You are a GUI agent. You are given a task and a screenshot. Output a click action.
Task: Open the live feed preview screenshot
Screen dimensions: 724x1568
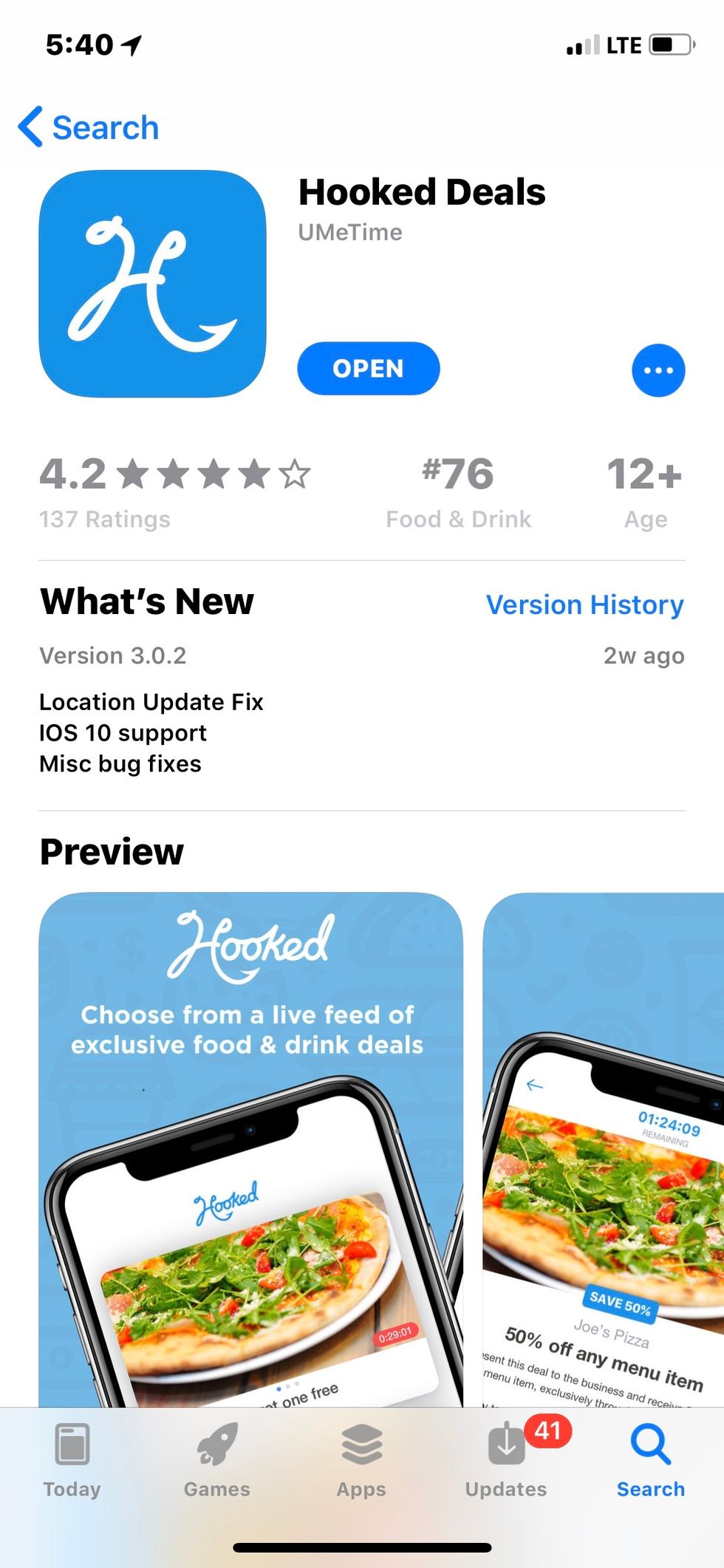point(250,1149)
